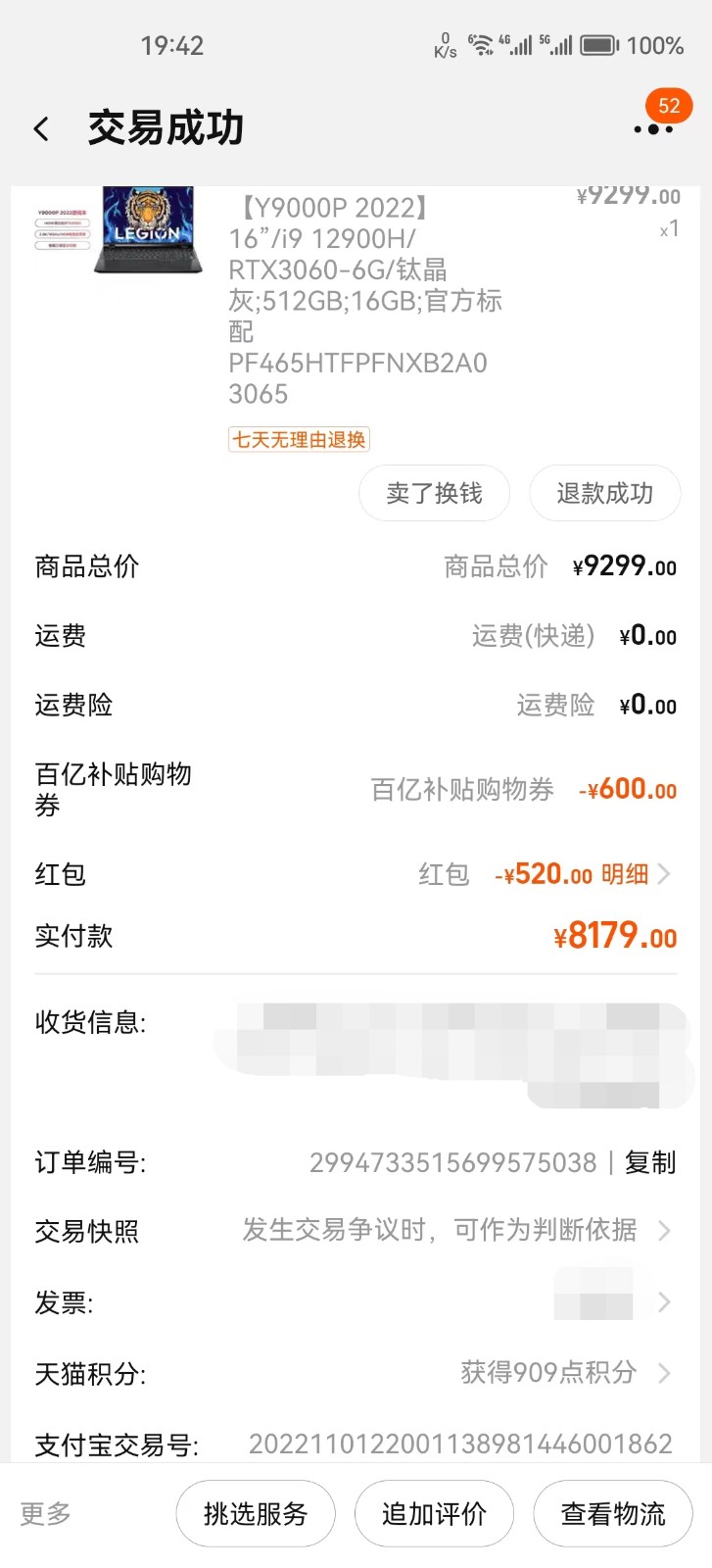Open the Y9000P 2022 laptop product
712x1568 pixels.
(x=367, y=299)
